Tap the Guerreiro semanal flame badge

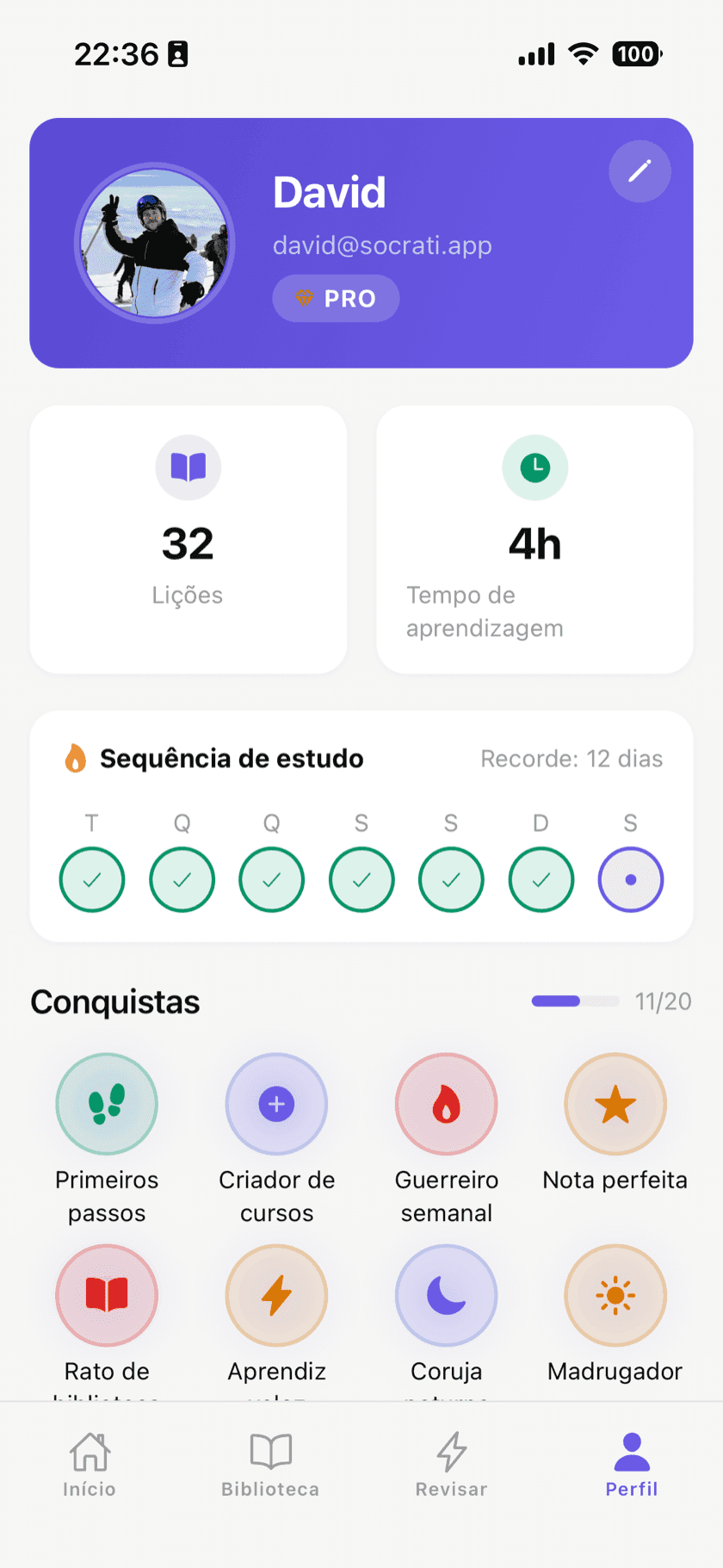point(445,1104)
